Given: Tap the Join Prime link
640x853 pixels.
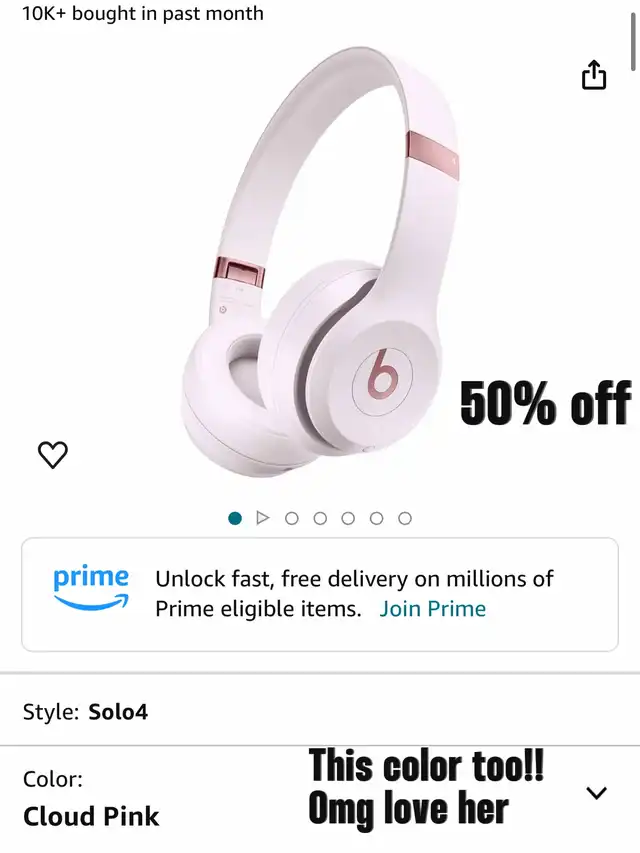Looking at the screenshot, I should [x=432, y=609].
